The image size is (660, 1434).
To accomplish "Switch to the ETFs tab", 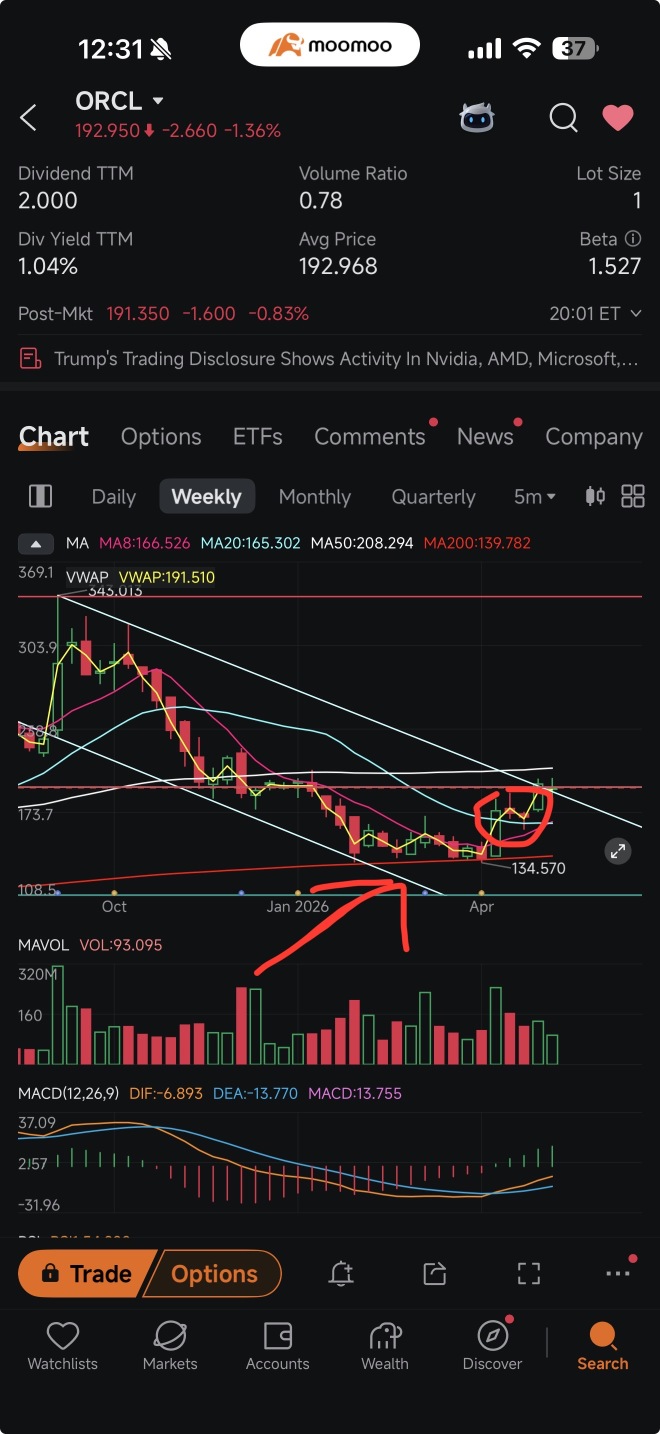I will (x=258, y=437).
